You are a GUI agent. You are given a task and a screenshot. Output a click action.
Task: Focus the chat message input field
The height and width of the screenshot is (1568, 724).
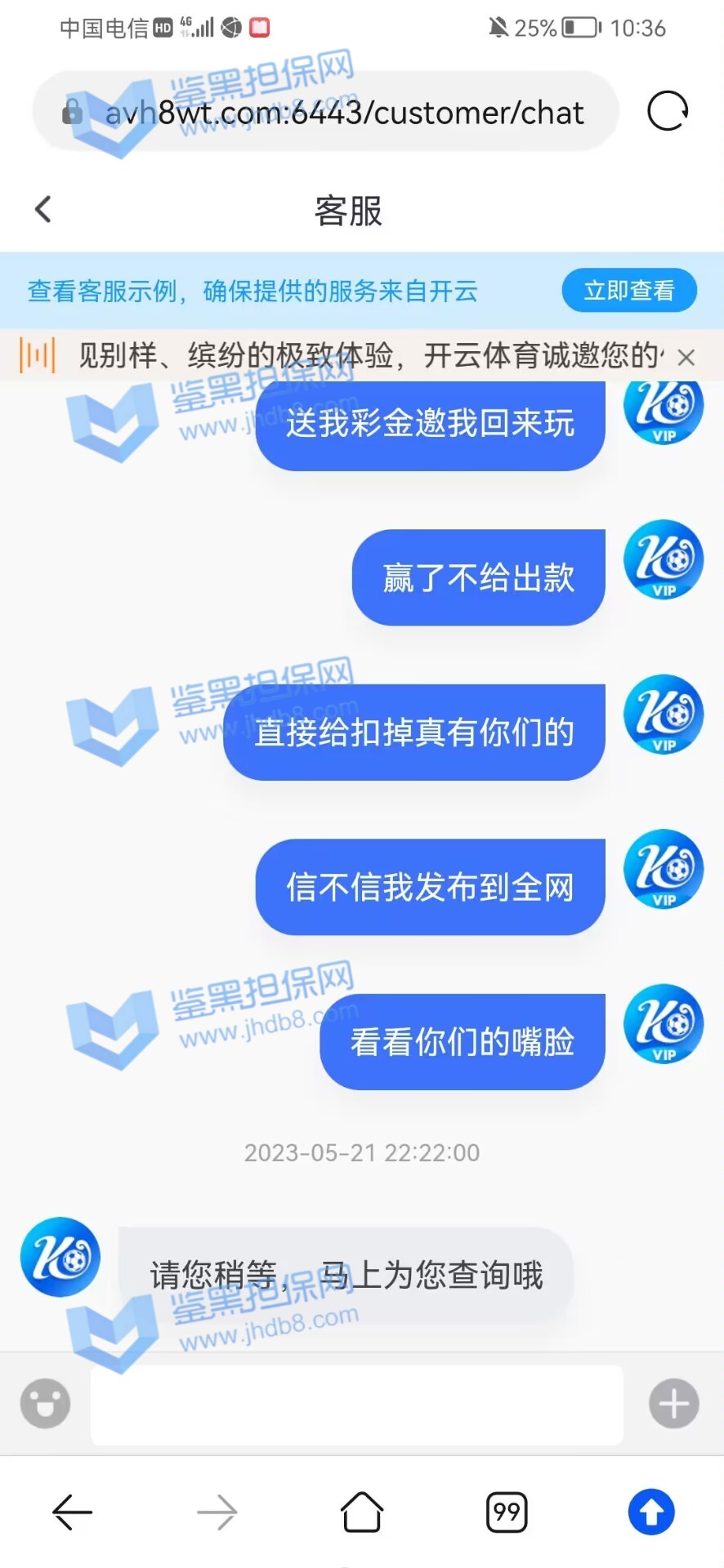356,1404
